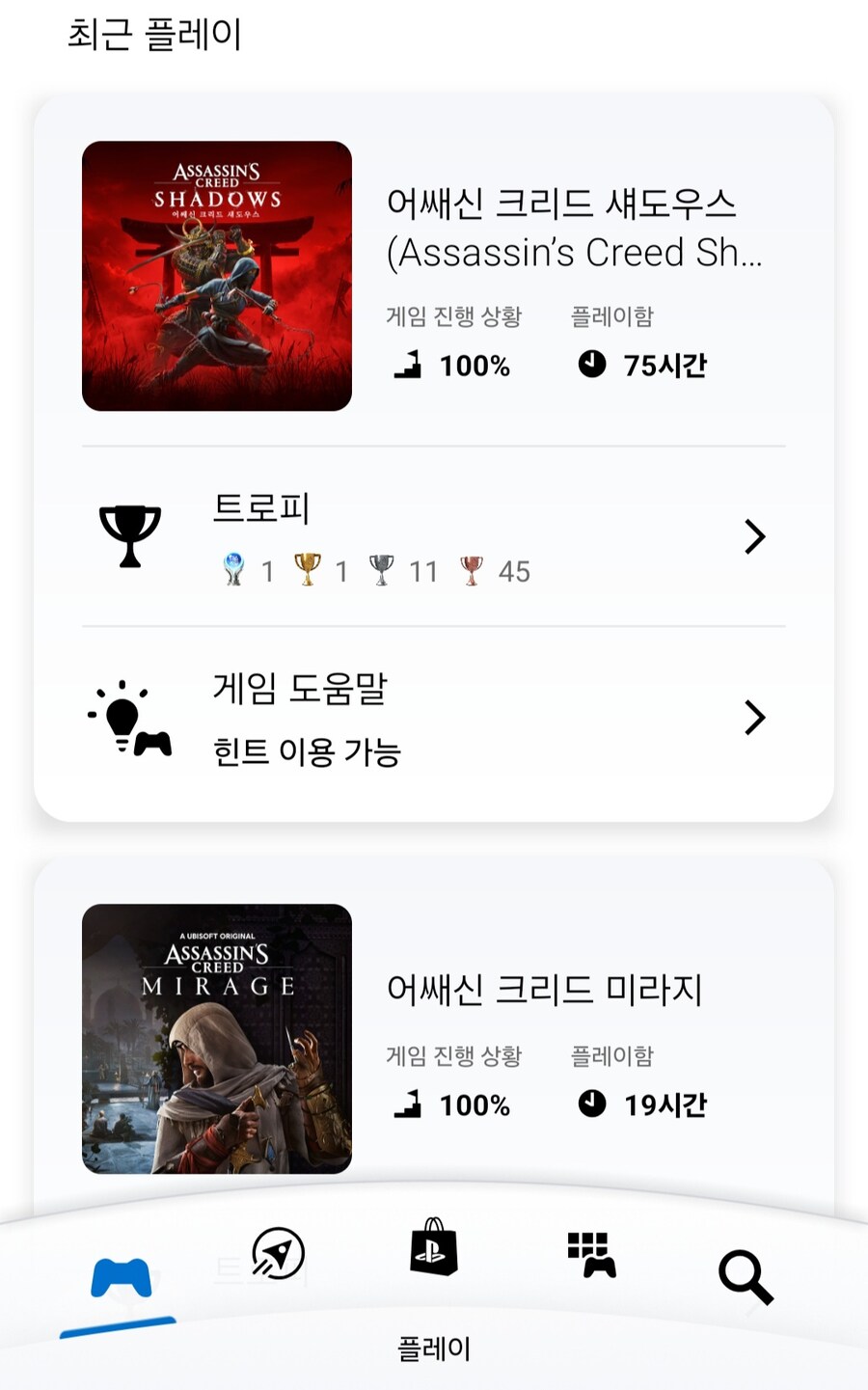Expand the 트로피 row via right chevron
Screen dimensions: 868x1390
click(x=755, y=537)
